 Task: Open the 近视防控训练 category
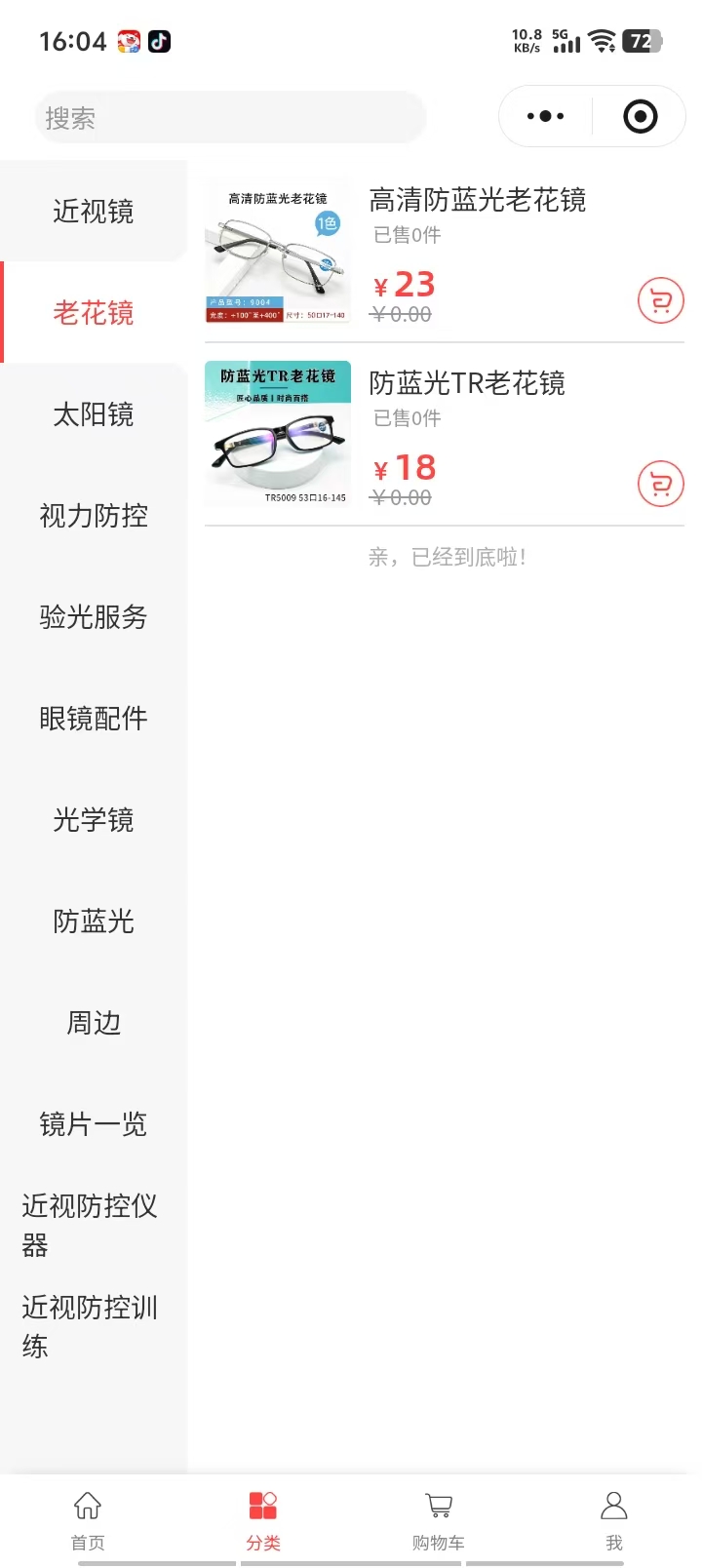click(x=90, y=1326)
